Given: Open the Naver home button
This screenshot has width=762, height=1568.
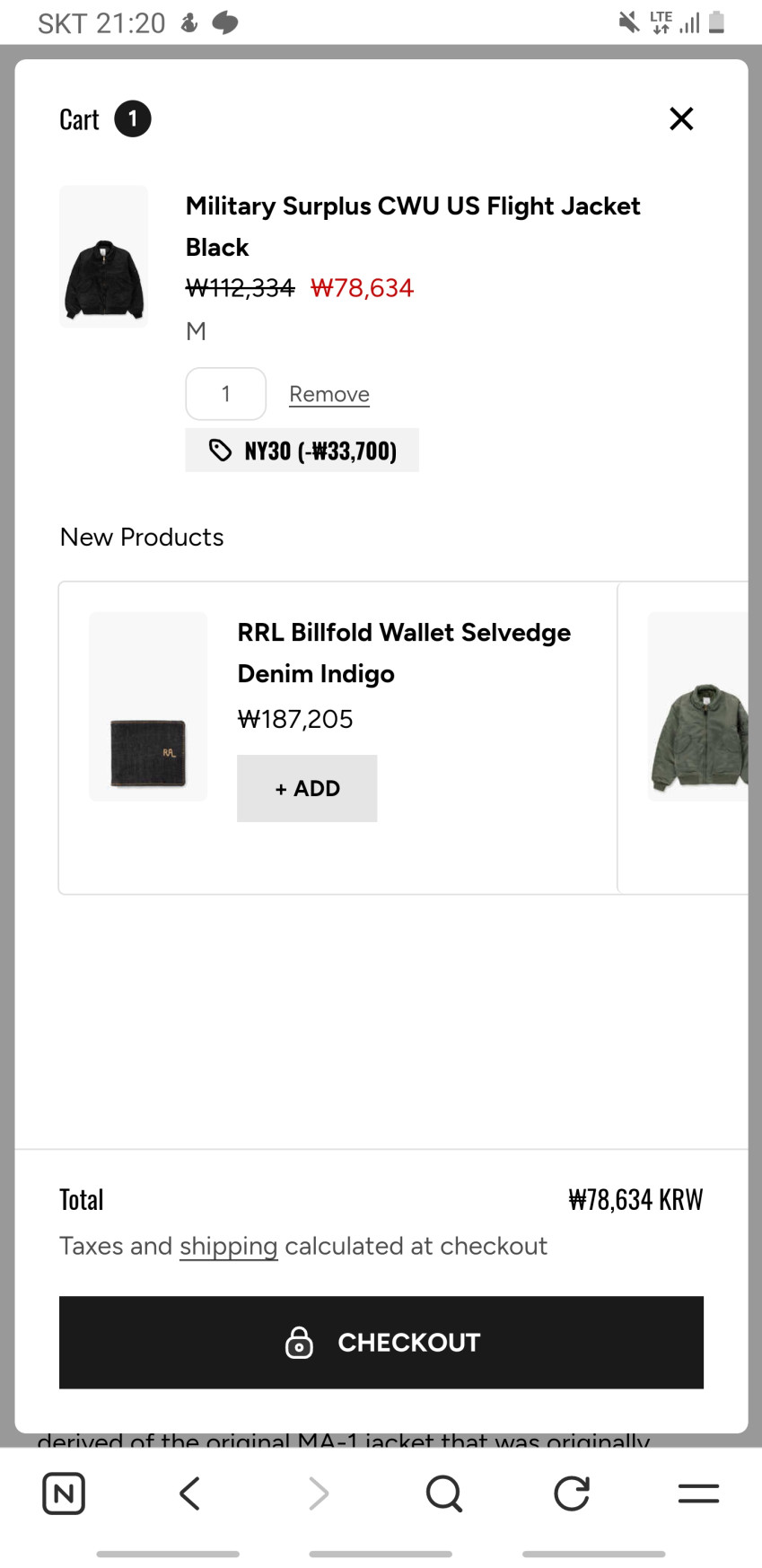Looking at the screenshot, I should [64, 1494].
